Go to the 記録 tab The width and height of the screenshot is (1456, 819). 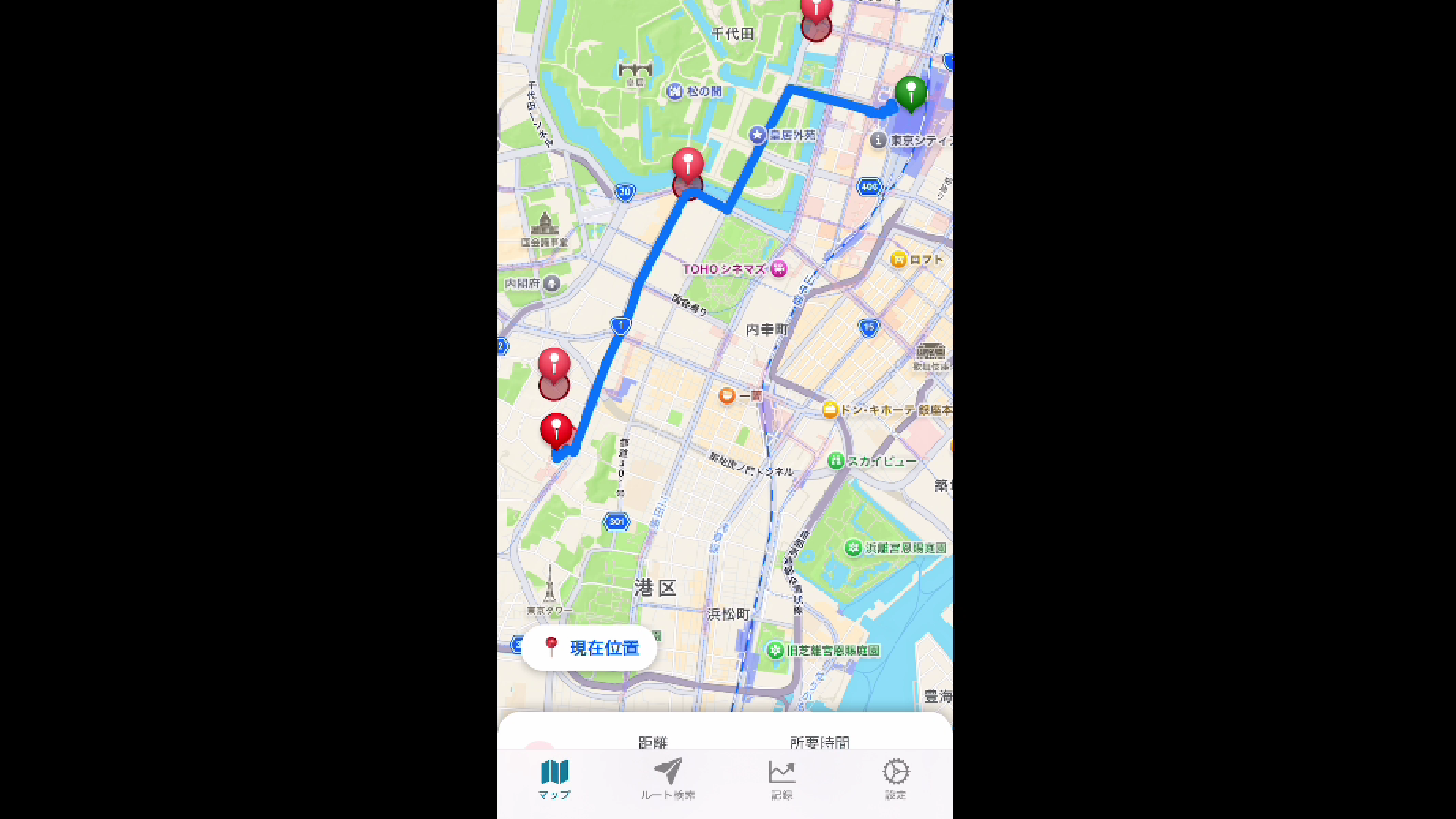coord(782,779)
